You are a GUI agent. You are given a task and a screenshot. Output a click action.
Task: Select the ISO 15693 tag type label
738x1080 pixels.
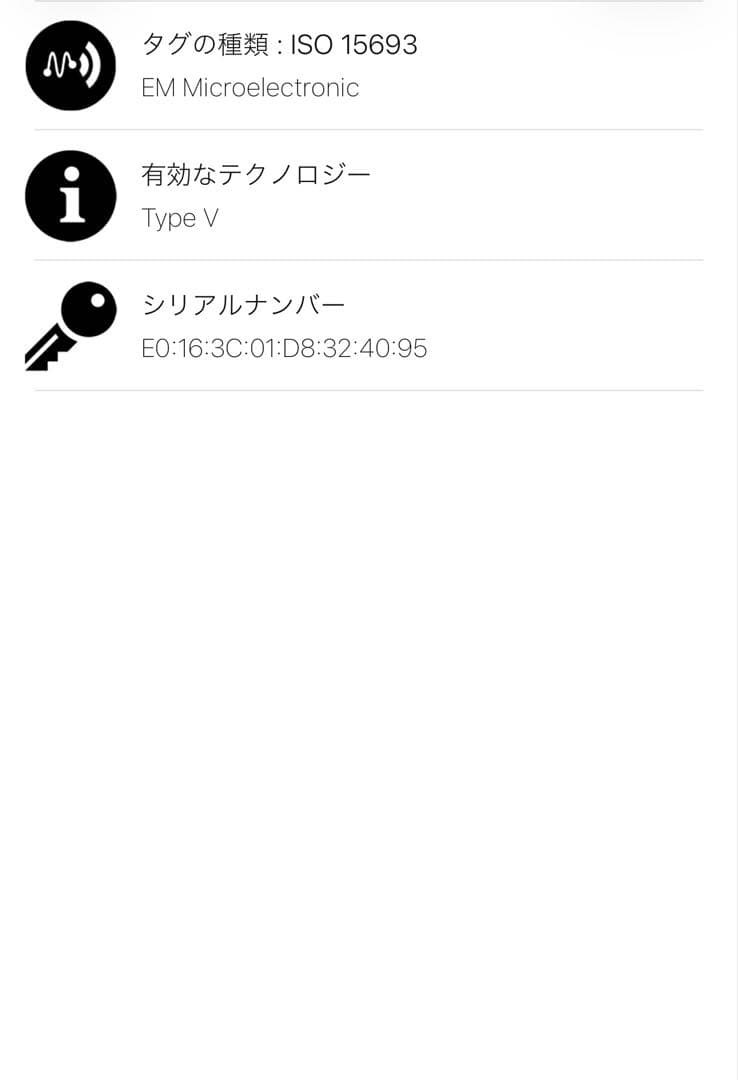(x=281, y=44)
